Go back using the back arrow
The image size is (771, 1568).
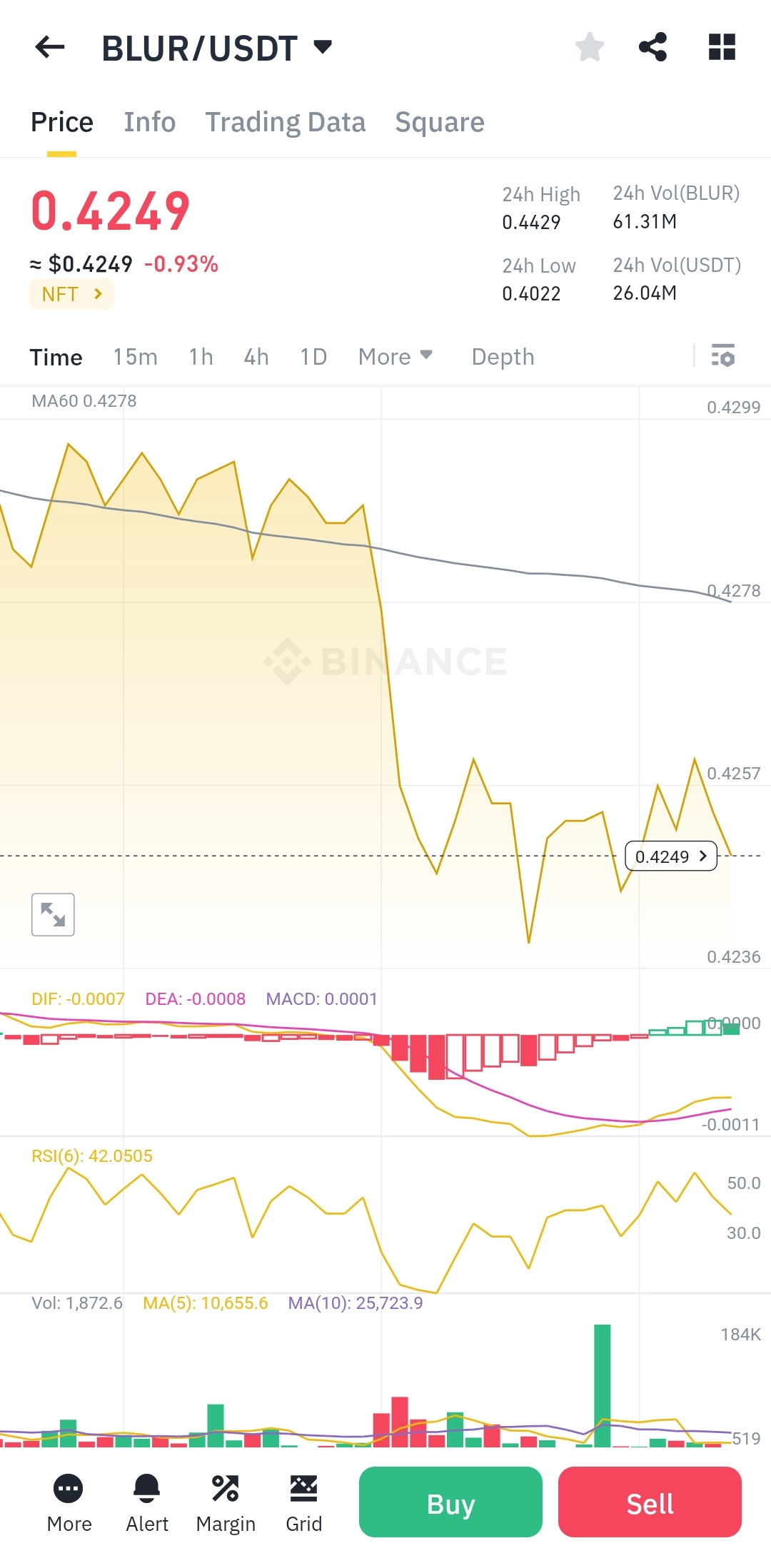[x=50, y=48]
